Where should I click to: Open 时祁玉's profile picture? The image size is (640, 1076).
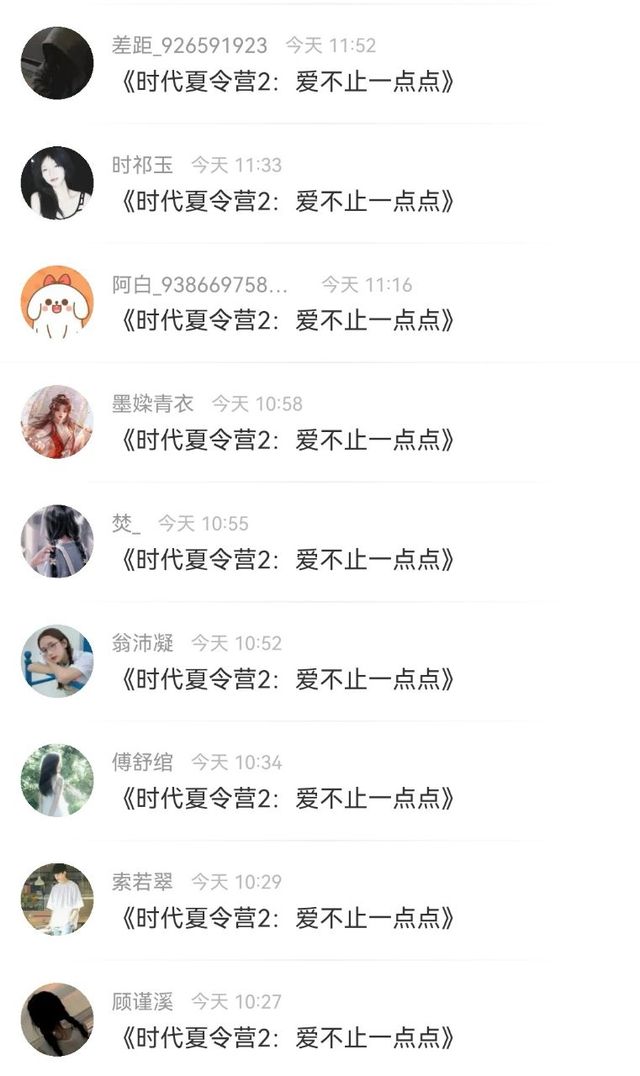coord(57,183)
